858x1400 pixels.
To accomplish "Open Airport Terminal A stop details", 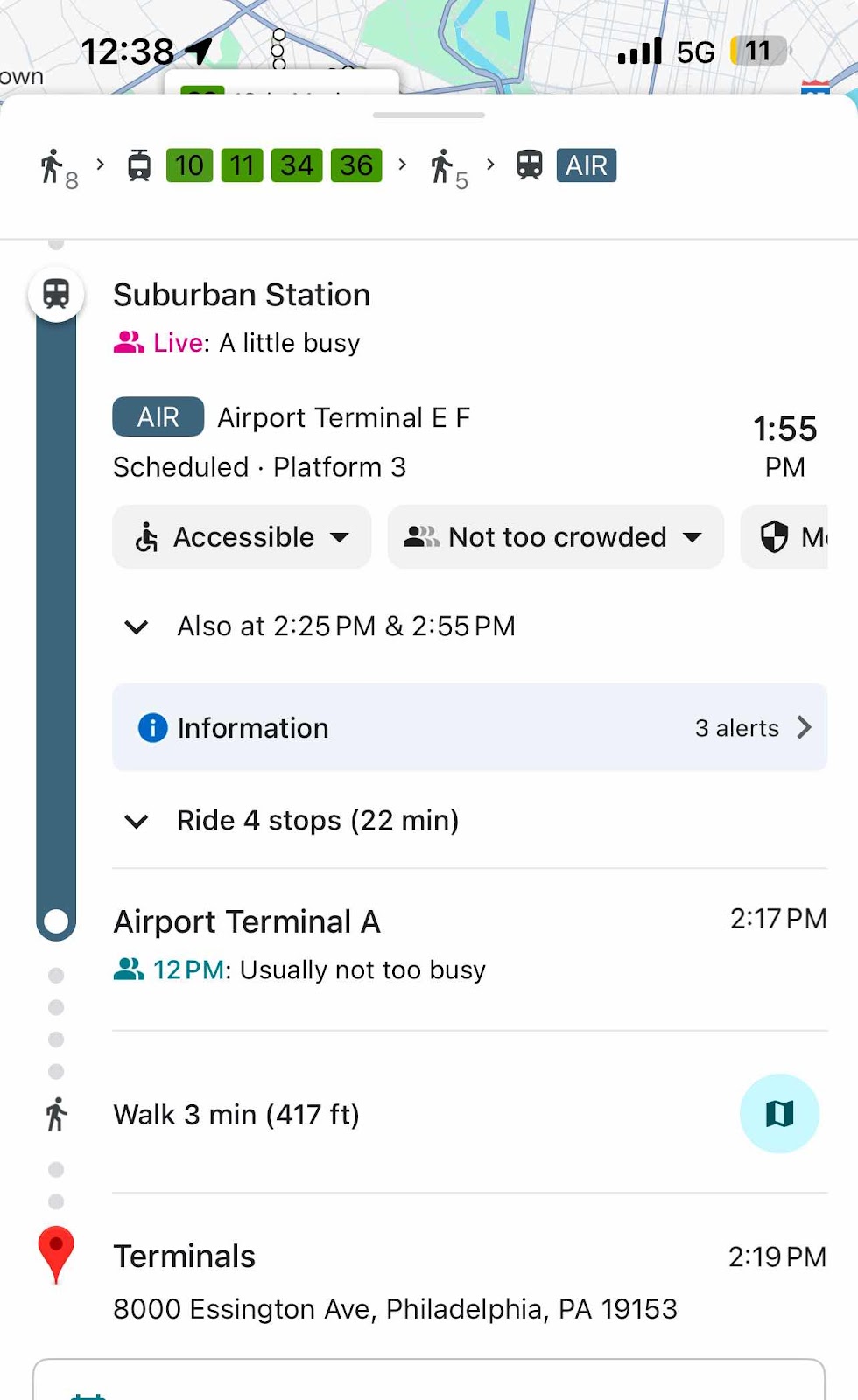I will pos(247,921).
